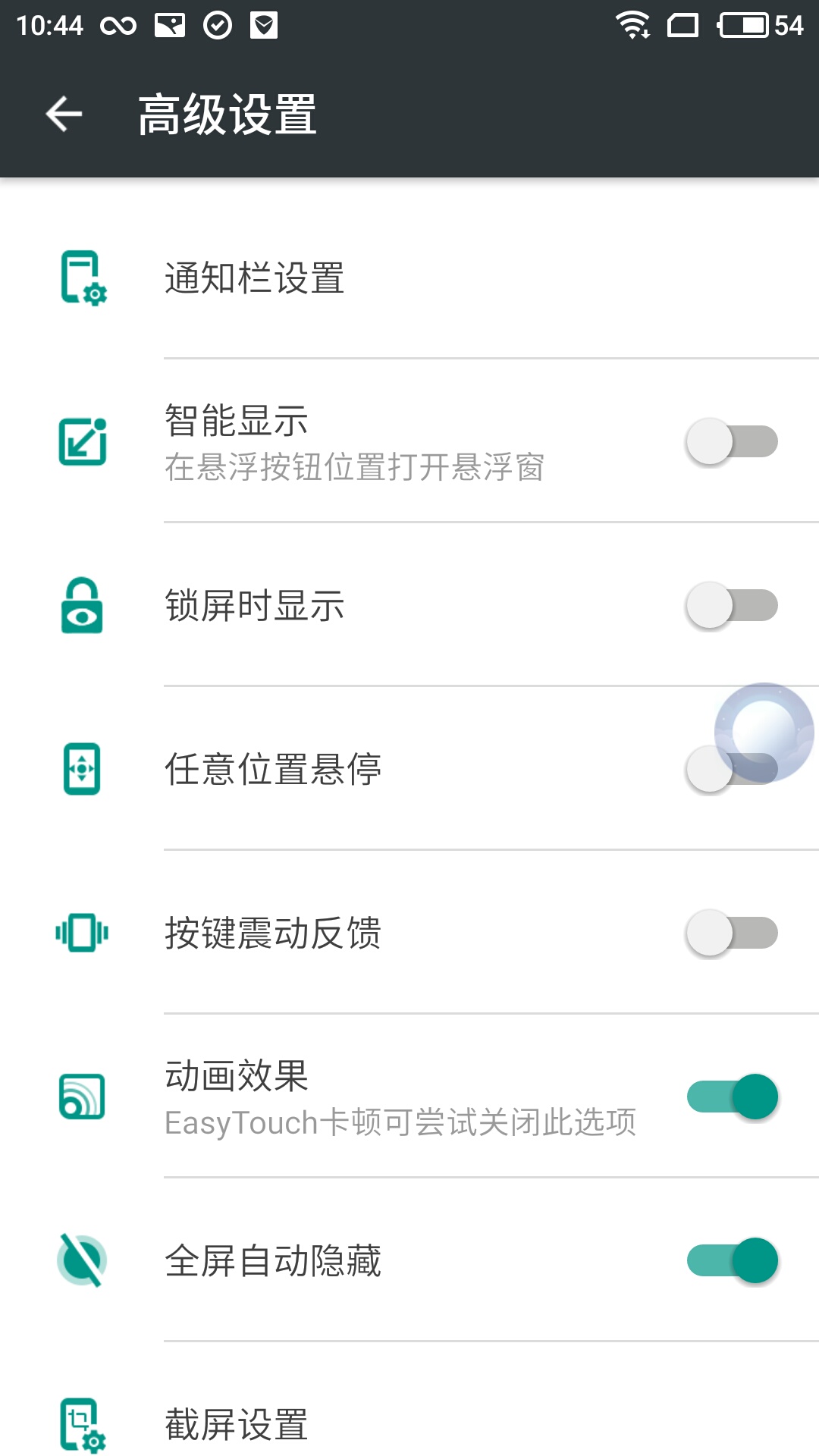Image resolution: width=819 pixels, height=1456 pixels.
Task: Tap the back arrow in the title bar
Action: tap(64, 114)
